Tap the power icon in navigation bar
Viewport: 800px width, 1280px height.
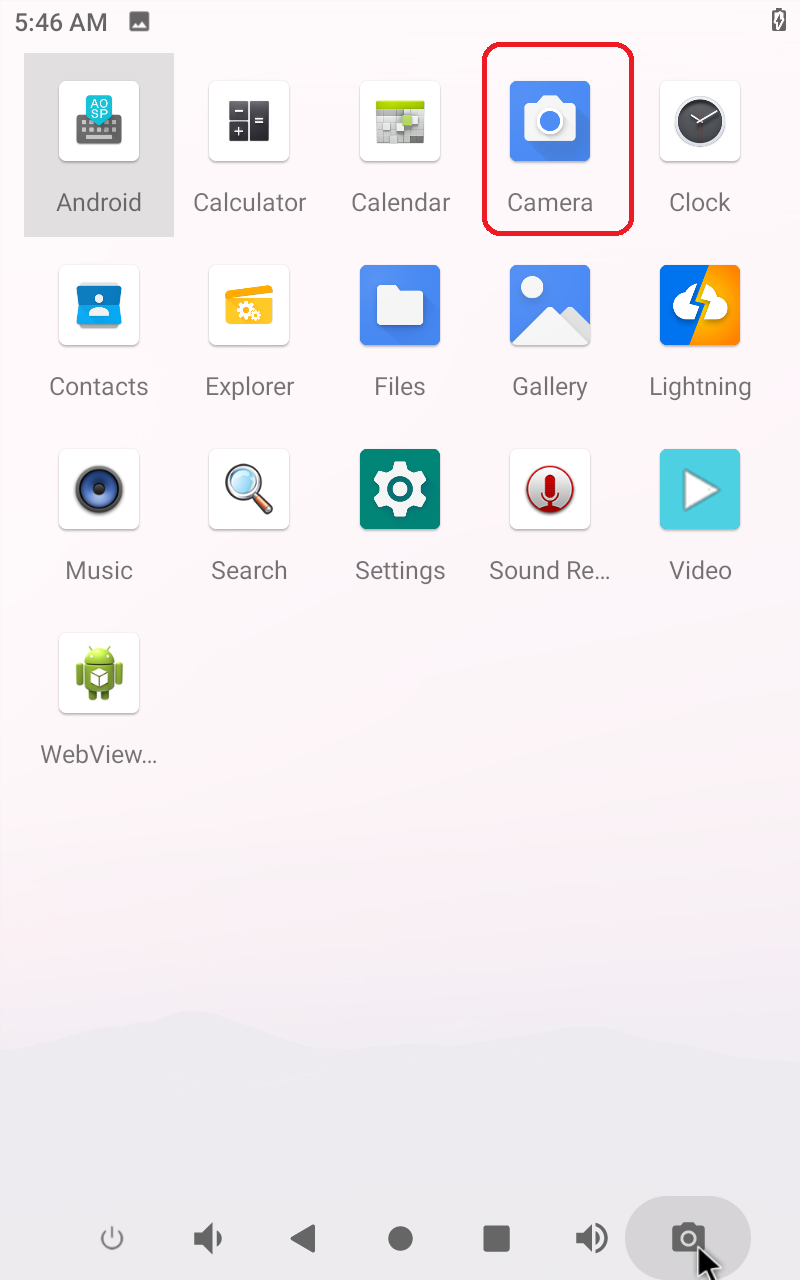pos(112,1239)
